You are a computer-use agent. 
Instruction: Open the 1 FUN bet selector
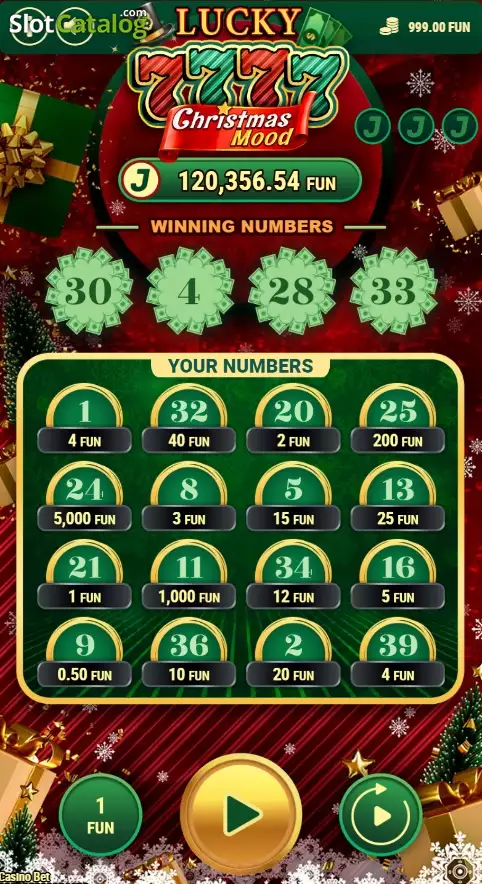pos(100,815)
